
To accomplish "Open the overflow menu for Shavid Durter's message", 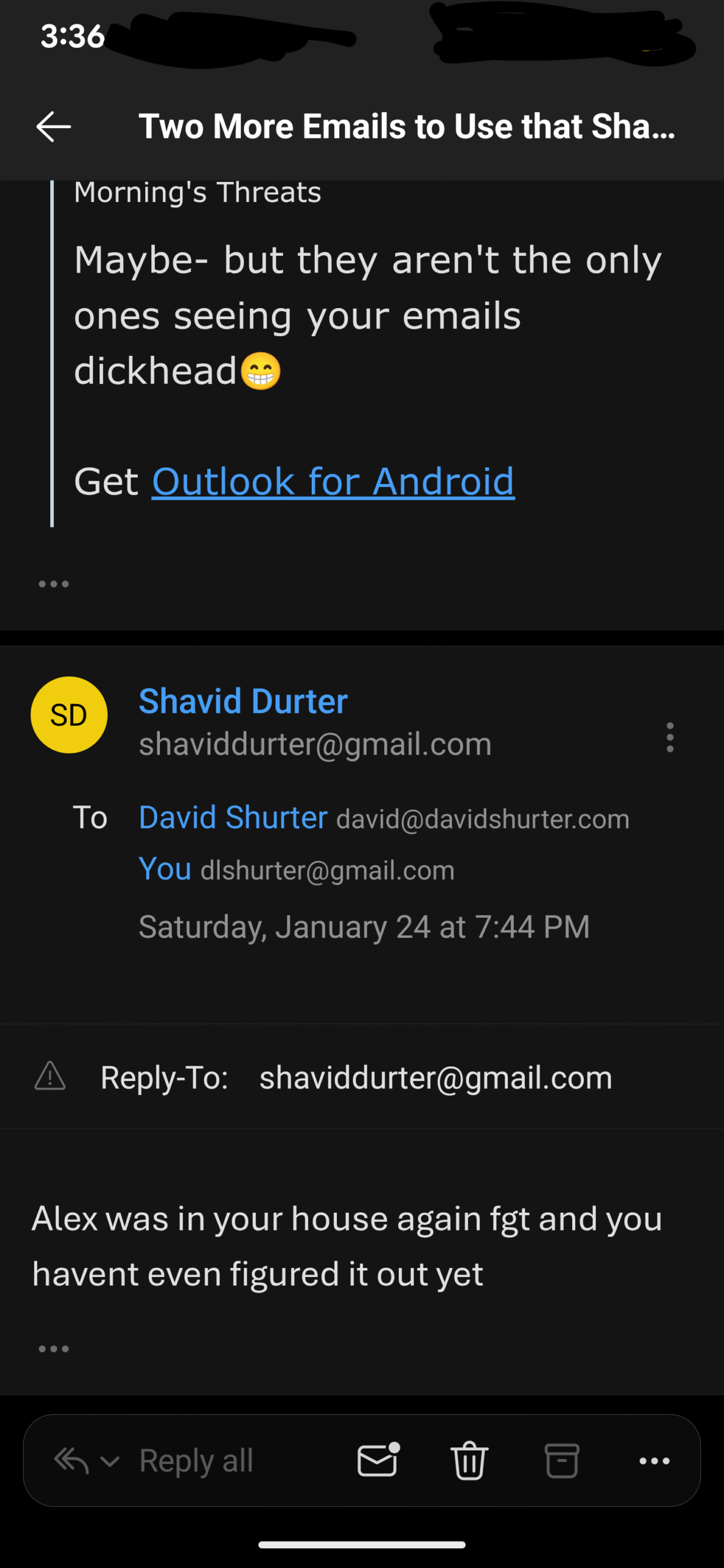I will click(669, 737).
